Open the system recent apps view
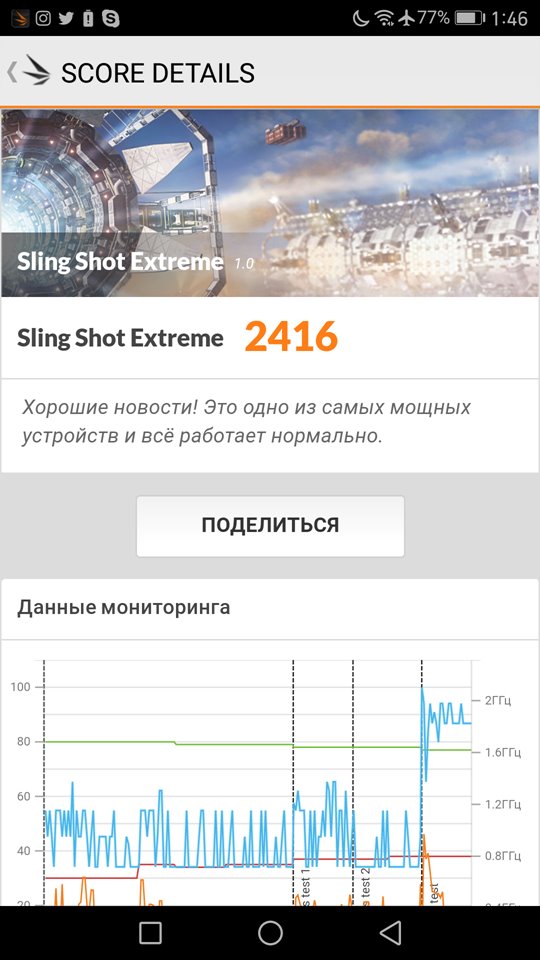 (150, 933)
